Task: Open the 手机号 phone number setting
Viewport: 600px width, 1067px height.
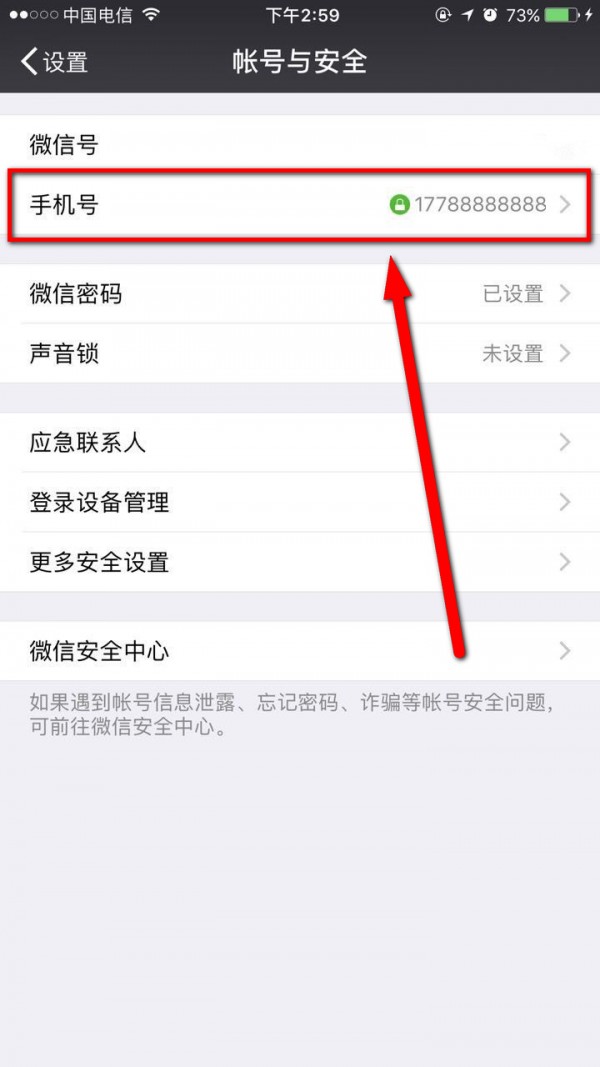Action: 300,204
